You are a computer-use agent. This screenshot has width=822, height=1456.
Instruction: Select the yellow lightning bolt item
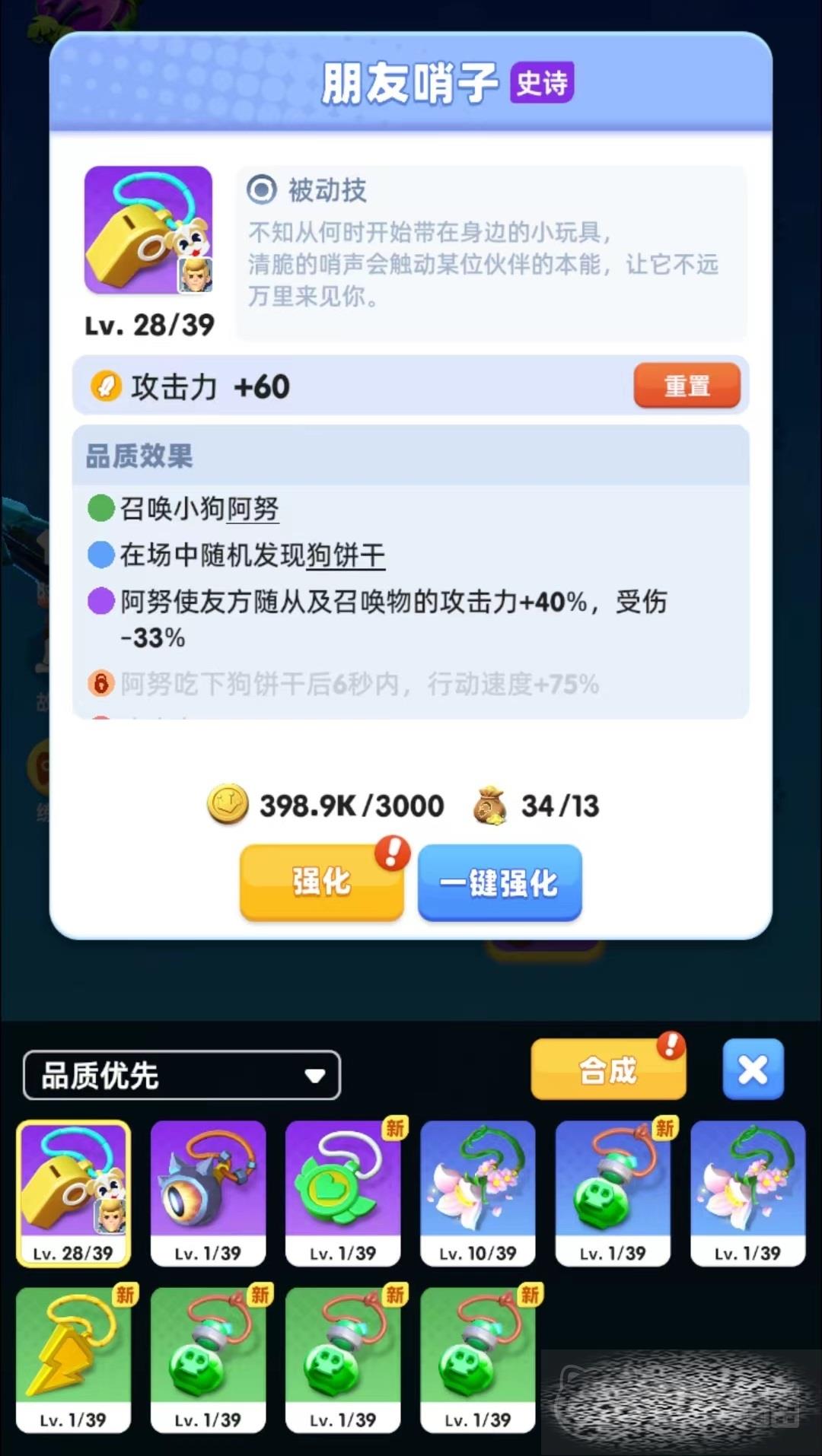click(73, 1359)
